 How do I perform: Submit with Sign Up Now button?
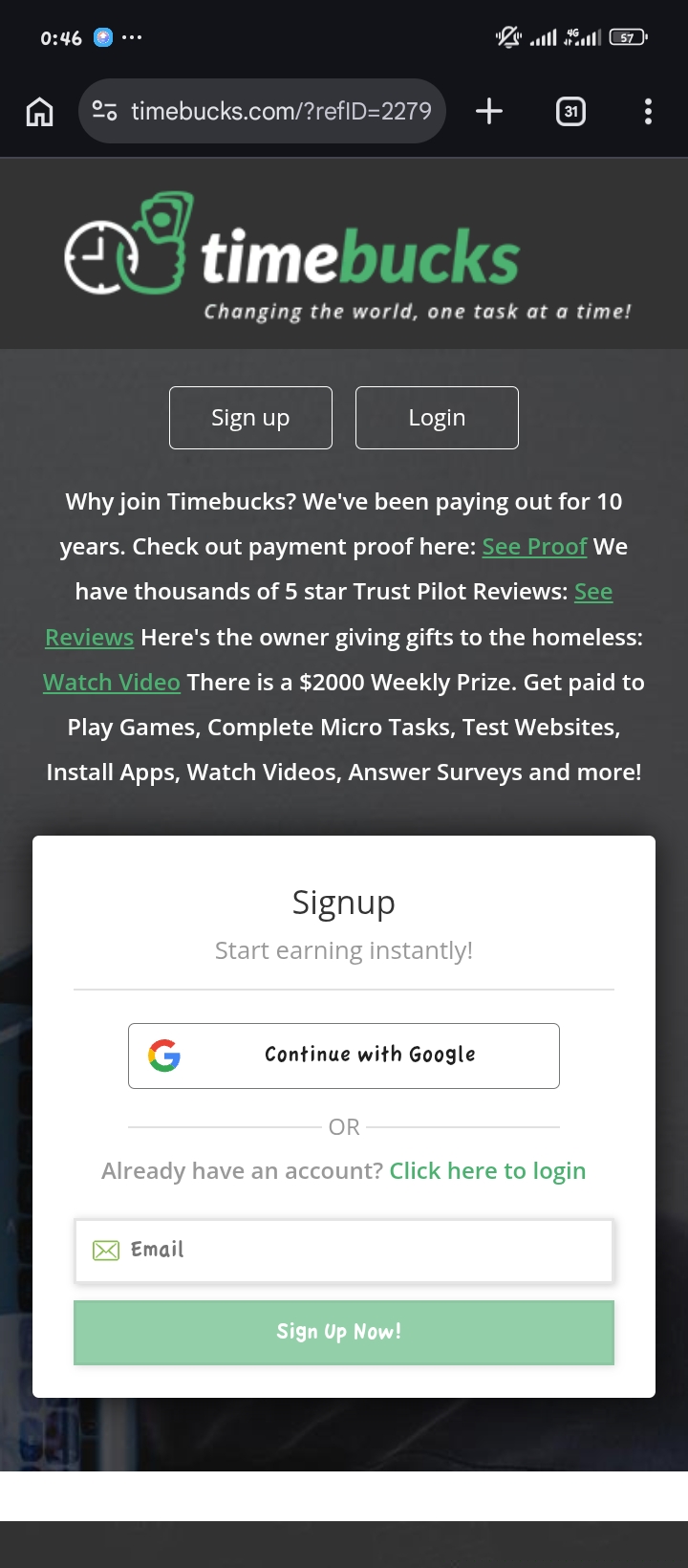point(344,1332)
